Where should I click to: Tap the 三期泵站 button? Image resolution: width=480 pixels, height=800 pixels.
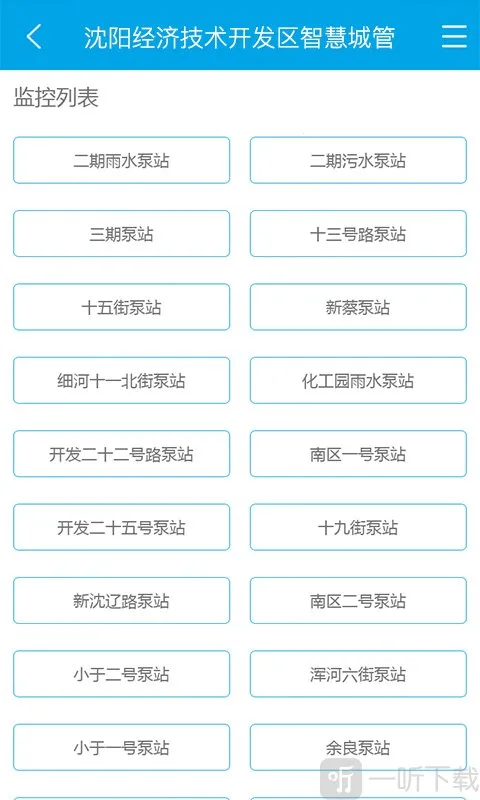tap(121, 234)
